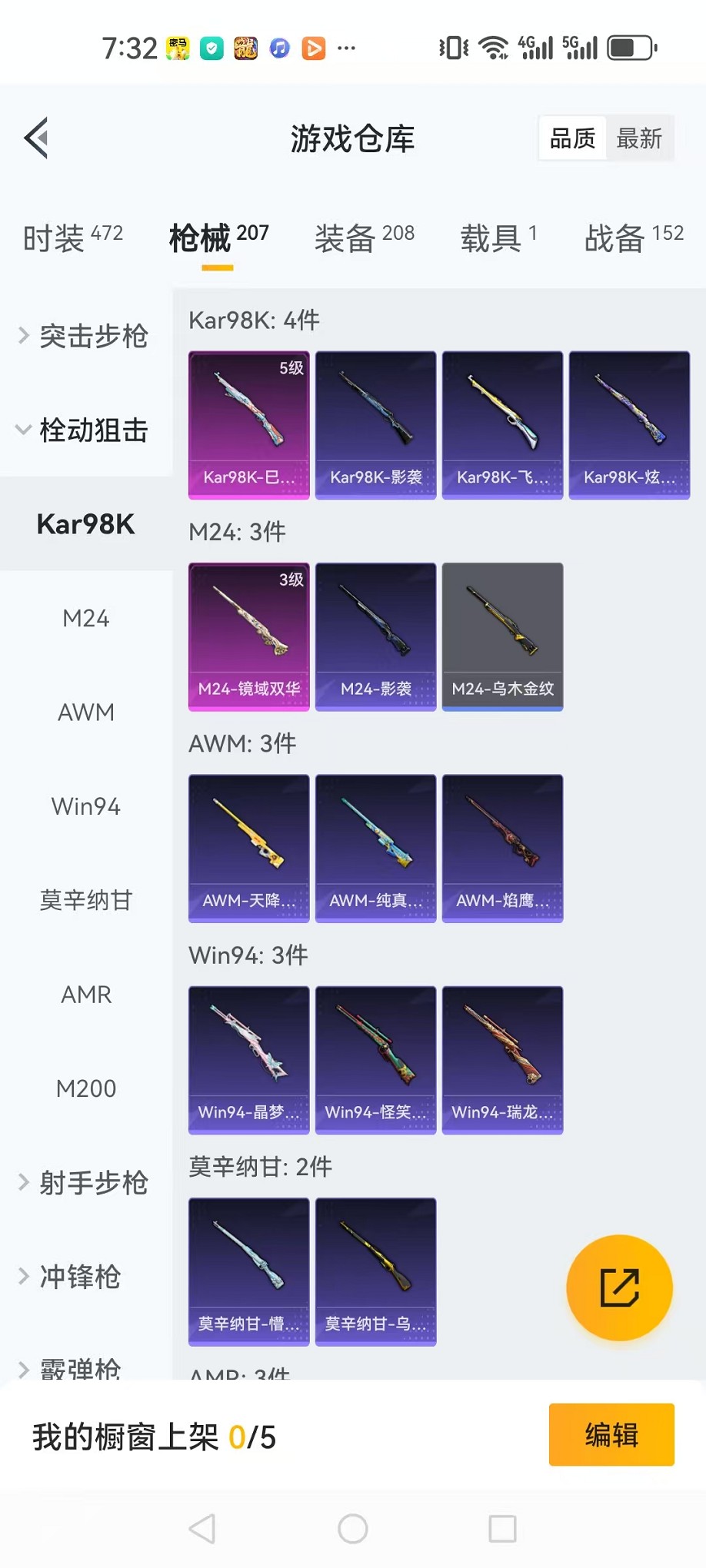Select M24 in the sidebar
This screenshot has height=1568, width=706.
(x=86, y=618)
